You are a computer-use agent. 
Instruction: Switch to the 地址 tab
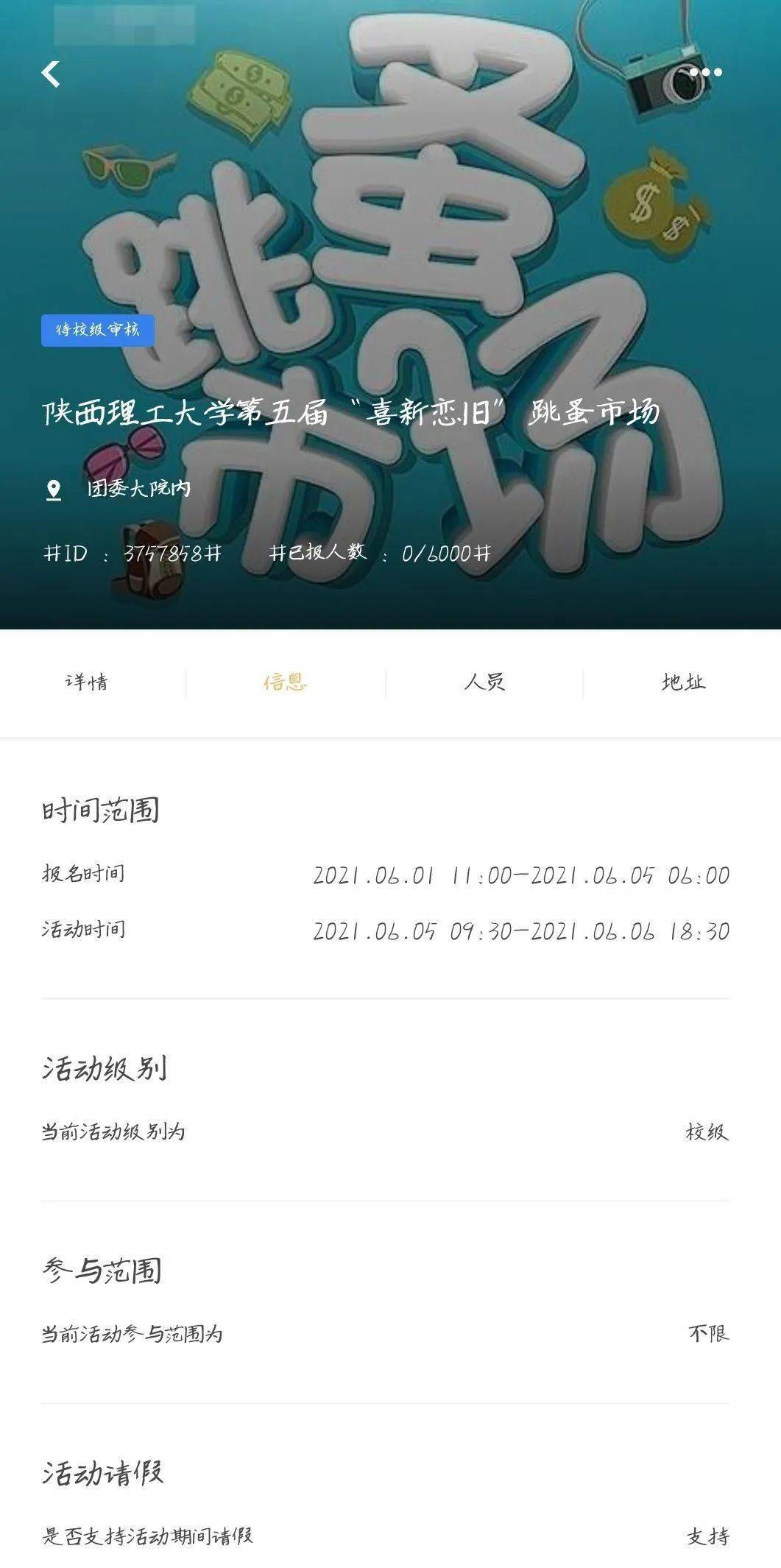tap(683, 682)
